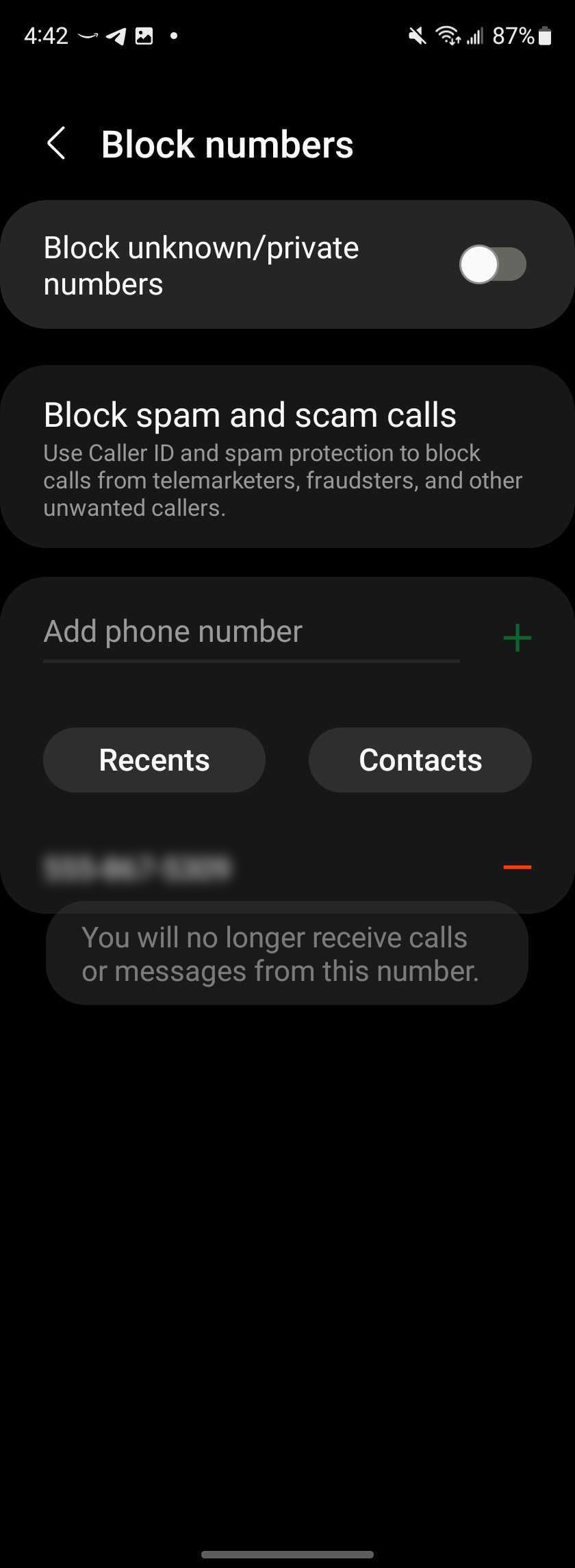Choose a number from Contacts
575x1568 pixels.
pyautogui.click(x=420, y=760)
